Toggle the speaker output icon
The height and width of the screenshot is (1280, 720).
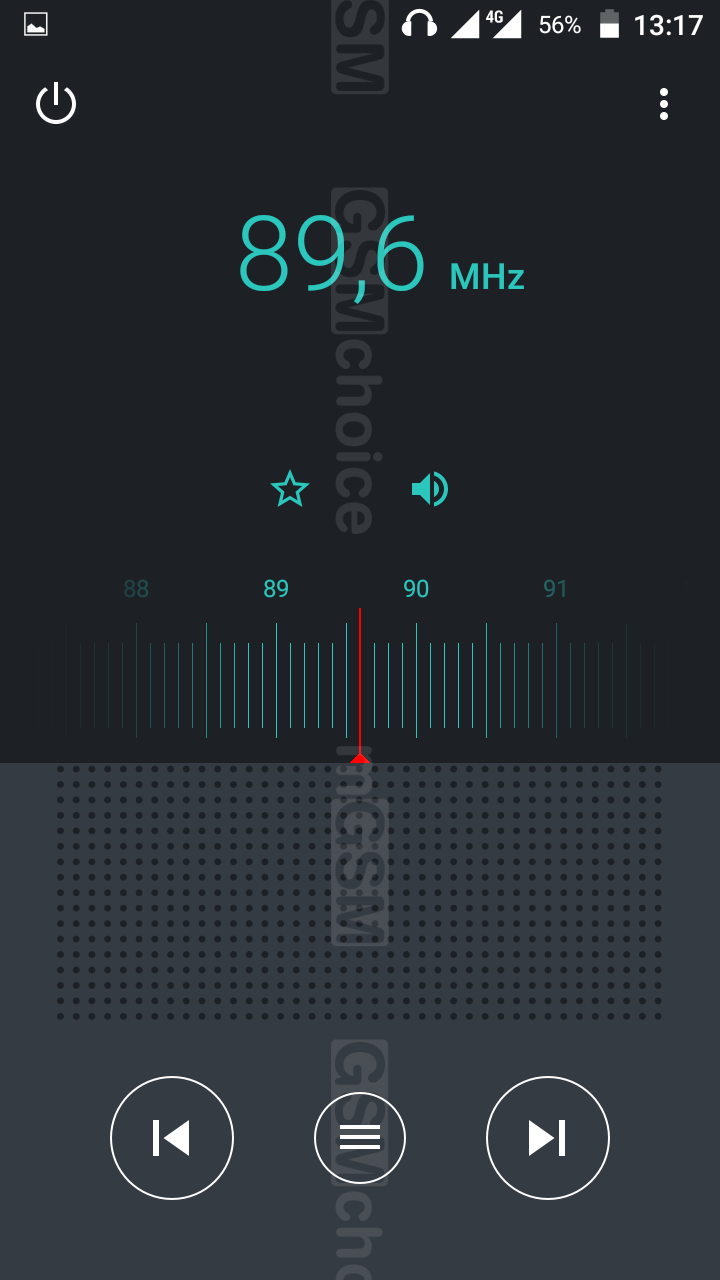click(x=430, y=489)
